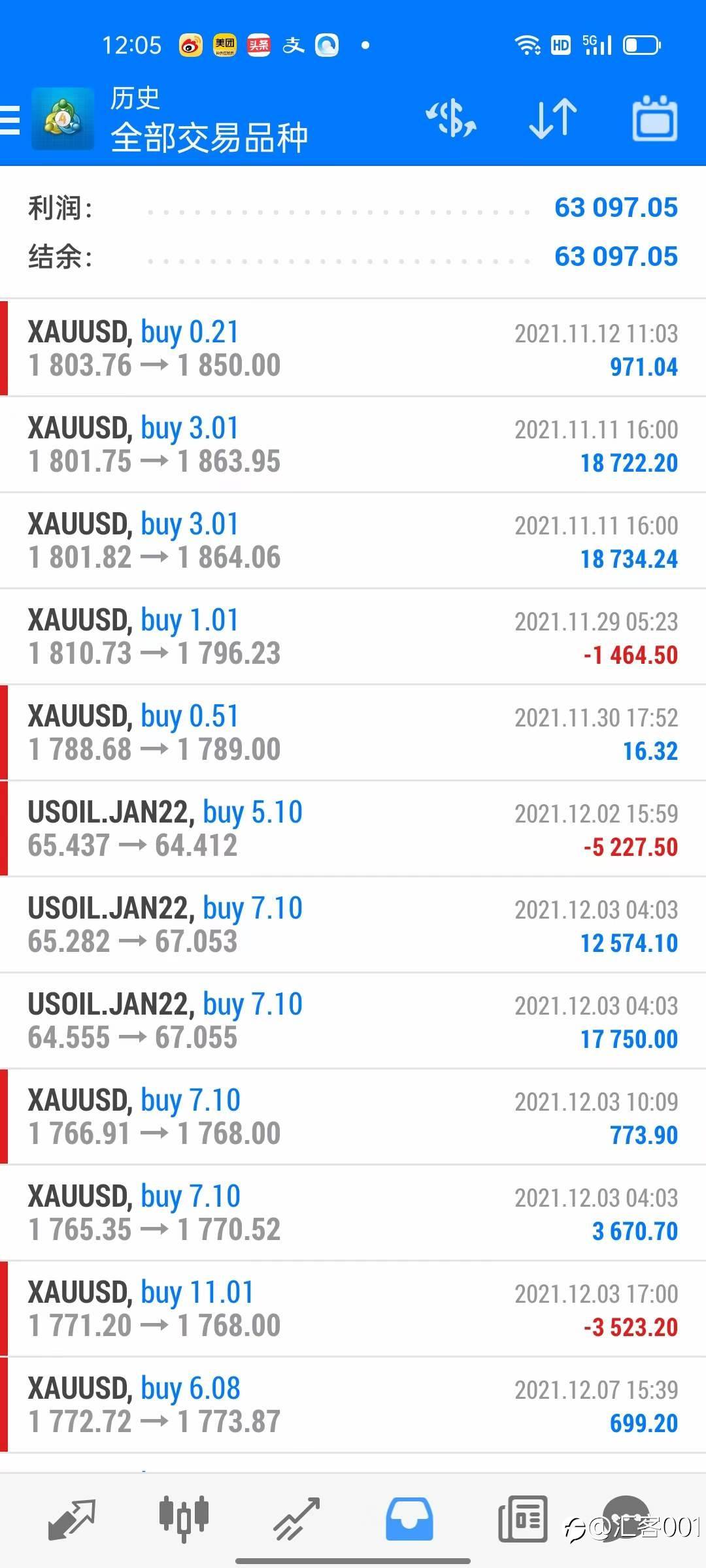Open the calendar date range picker

(654, 119)
